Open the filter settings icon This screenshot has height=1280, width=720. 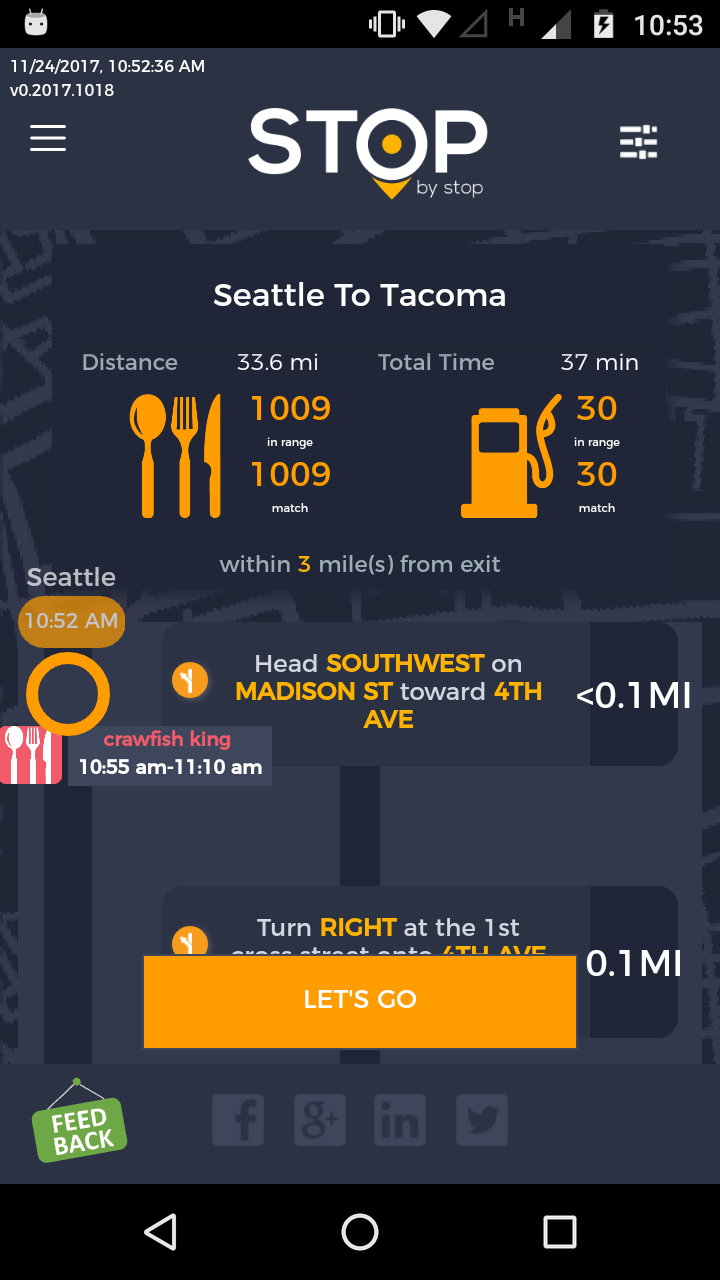[638, 142]
